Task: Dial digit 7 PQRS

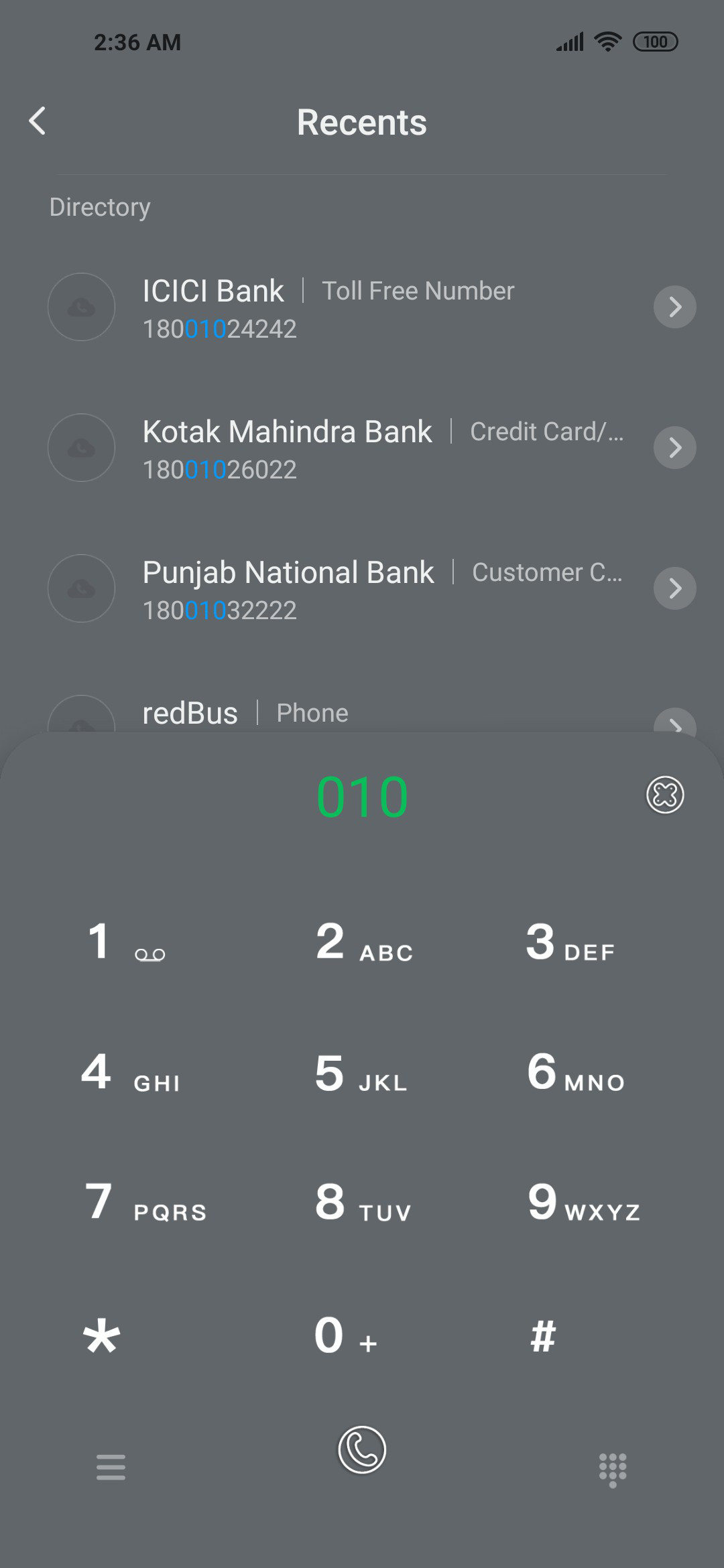Action: [x=145, y=1202]
